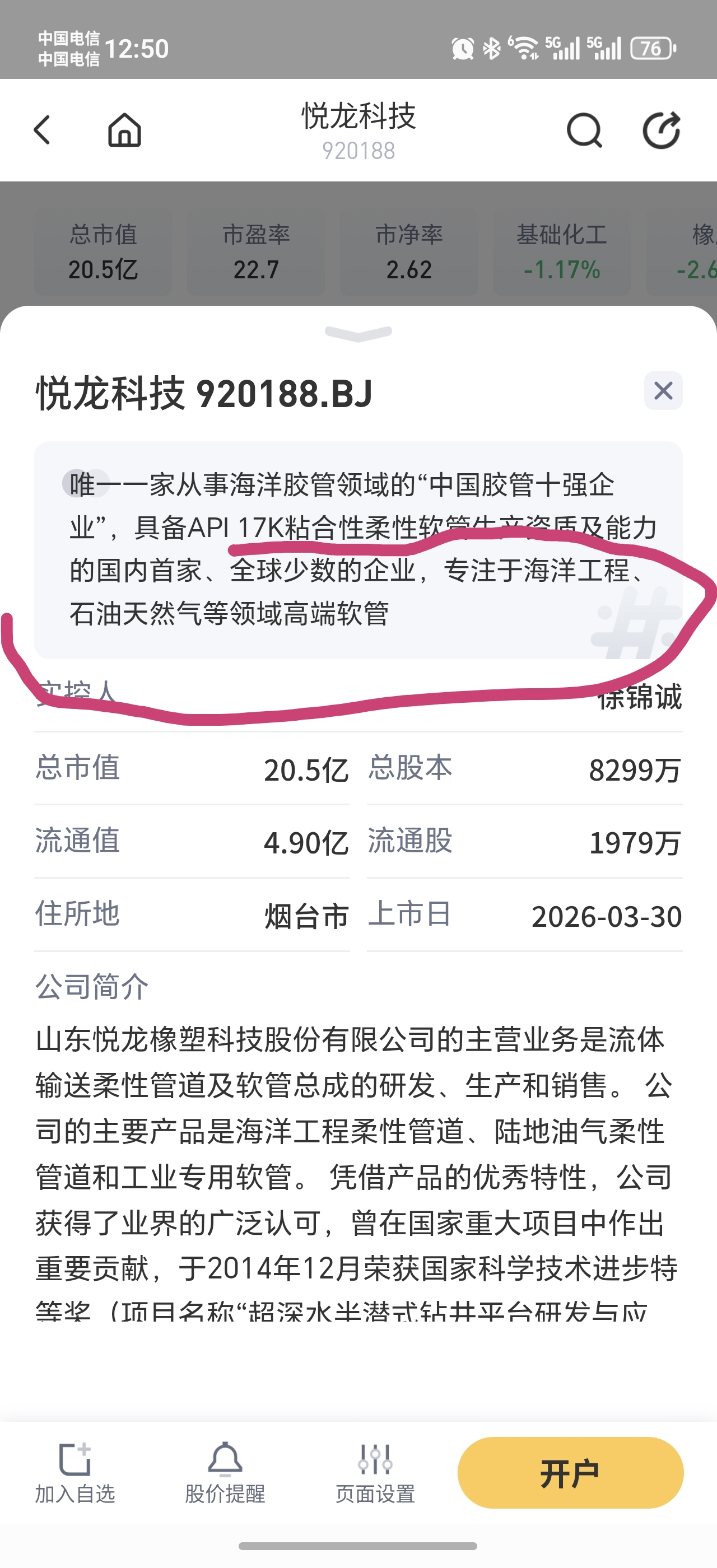Close the 悦龙科技 920188.BJ info sheet
This screenshot has width=717, height=1568.
click(x=663, y=391)
